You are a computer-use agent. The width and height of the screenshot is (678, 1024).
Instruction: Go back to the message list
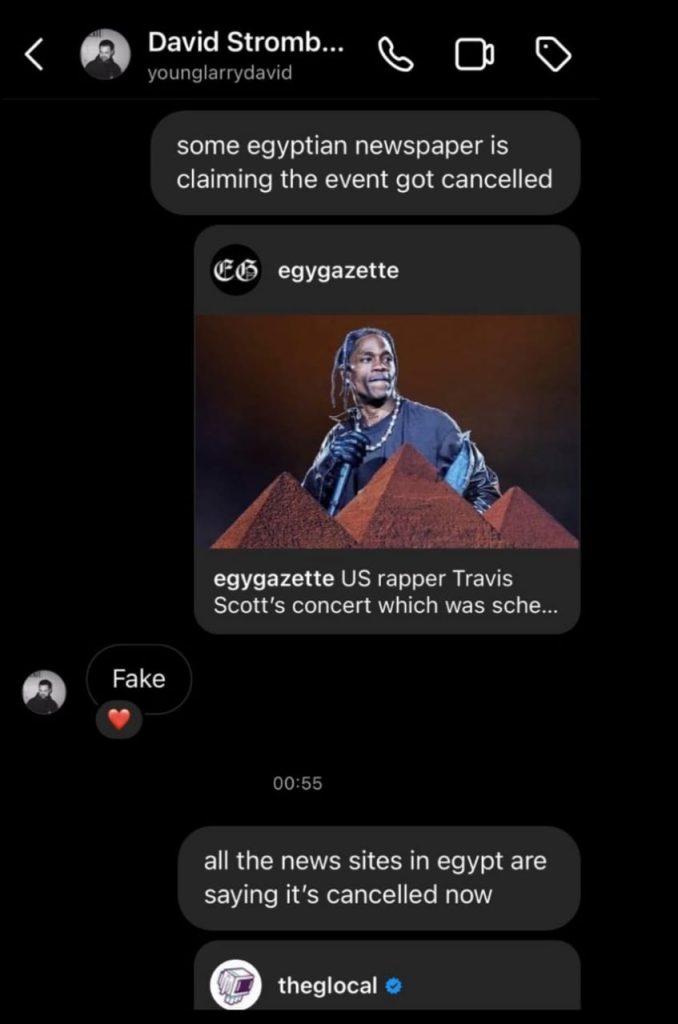[35, 56]
